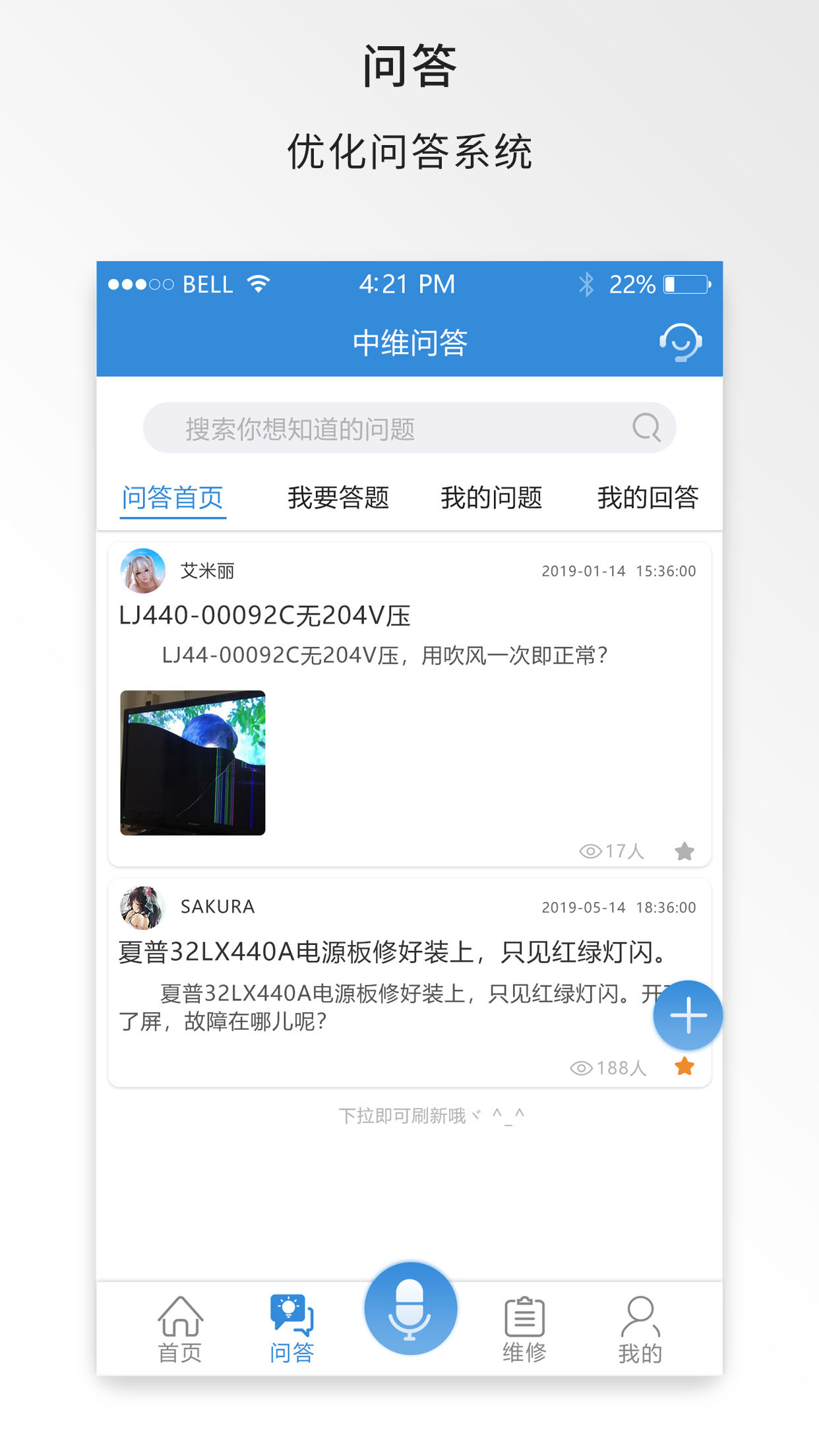Select the 首页 home icon
This screenshot has height=1456, width=819.
pos(181,1325)
